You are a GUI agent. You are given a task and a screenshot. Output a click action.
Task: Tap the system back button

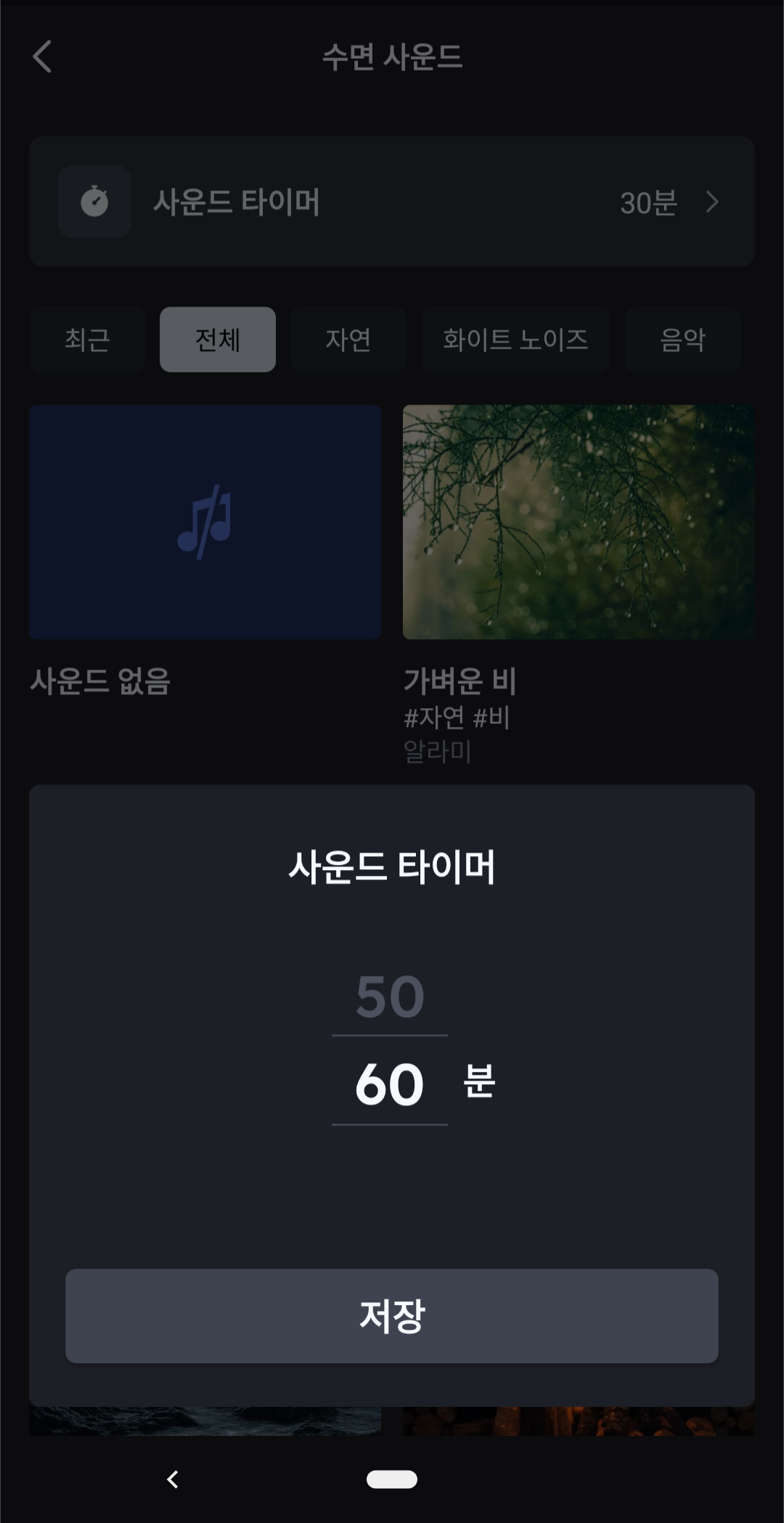pyautogui.click(x=173, y=1479)
